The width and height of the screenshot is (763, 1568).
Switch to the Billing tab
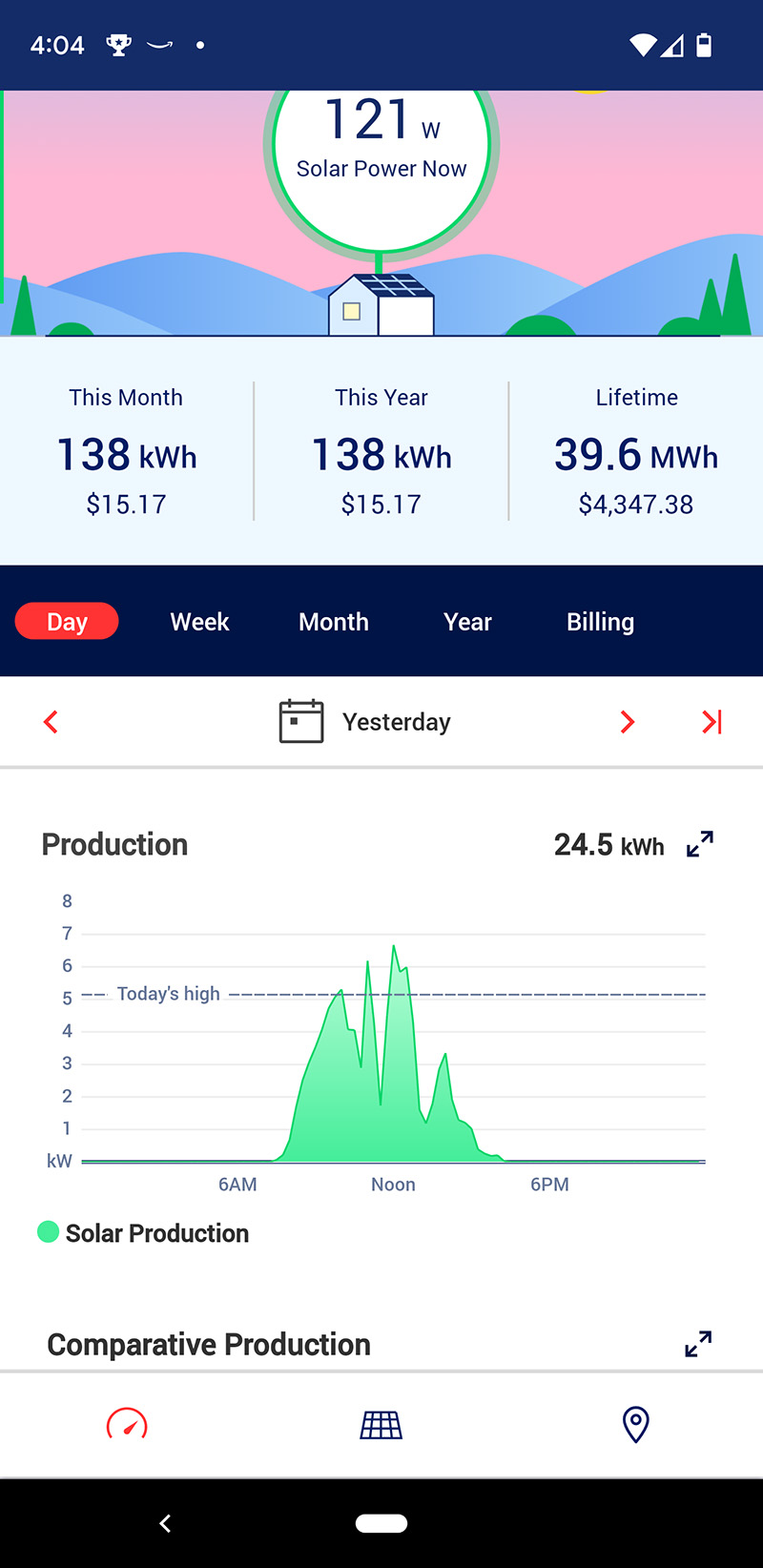(600, 622)
